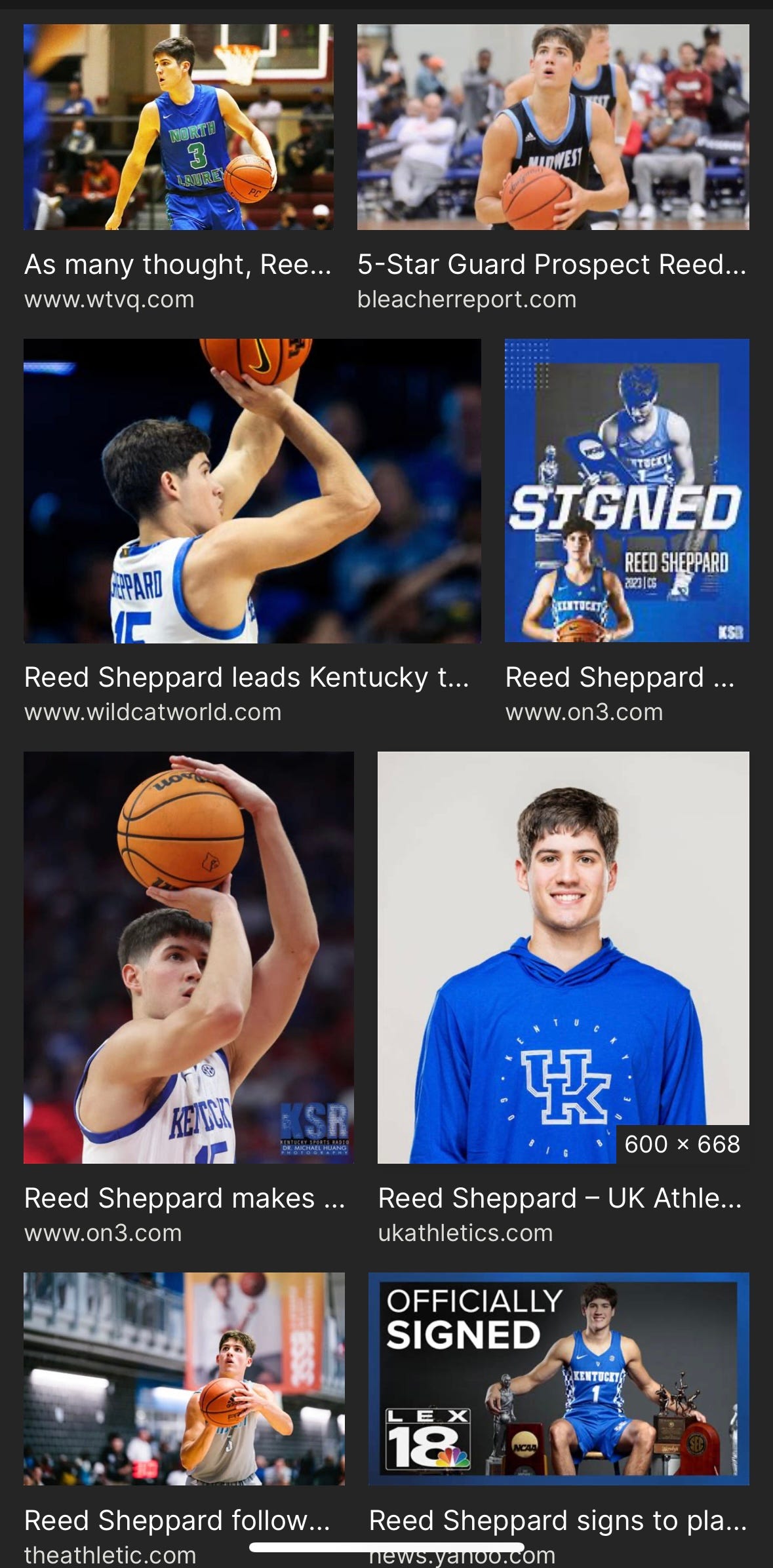Select the on3.com Reed Sheppard makes image
This screenshot has width=773, height=1568.
pyautogui.click(x=189, y=957)
